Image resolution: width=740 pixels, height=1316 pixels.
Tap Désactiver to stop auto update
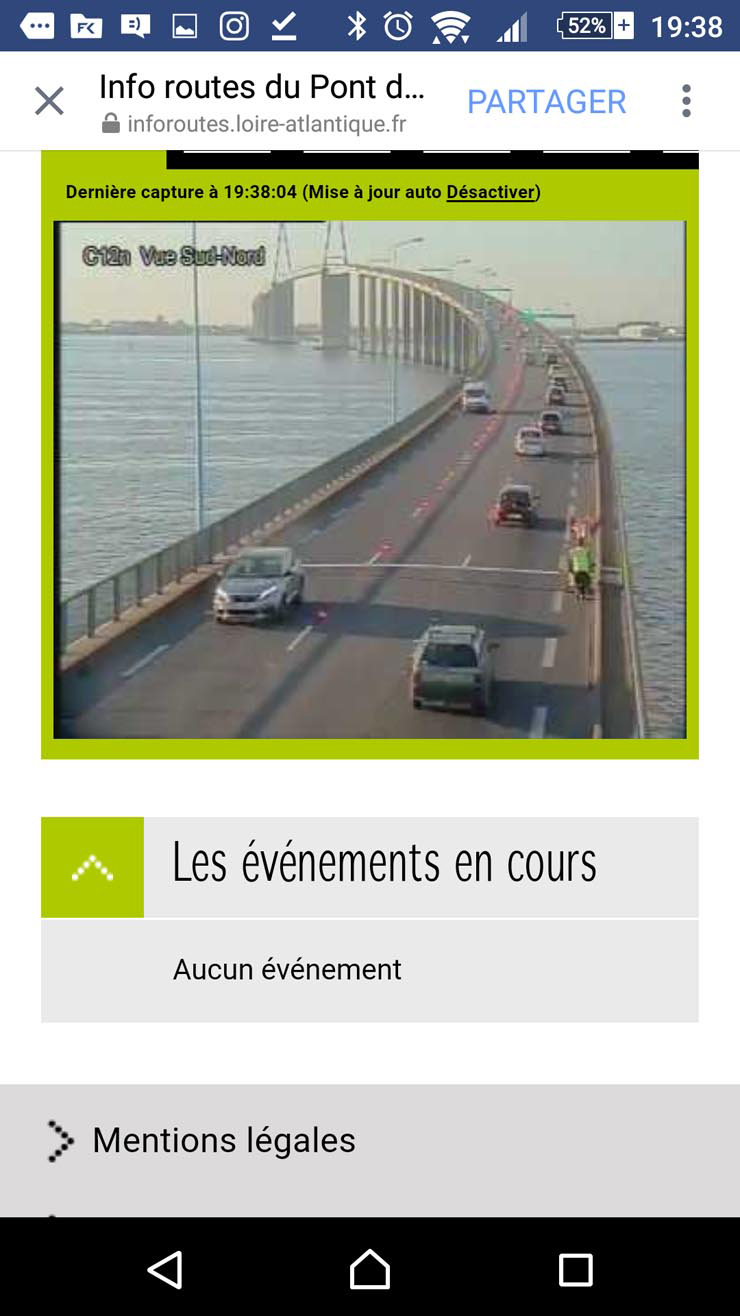pos(490,192)
